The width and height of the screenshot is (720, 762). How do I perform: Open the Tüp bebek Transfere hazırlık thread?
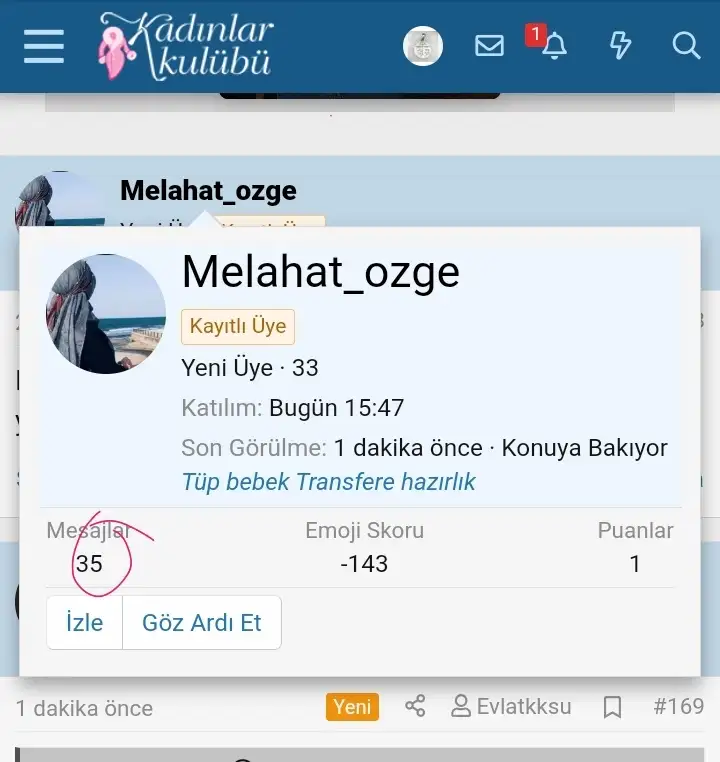[x=329, y=482]
